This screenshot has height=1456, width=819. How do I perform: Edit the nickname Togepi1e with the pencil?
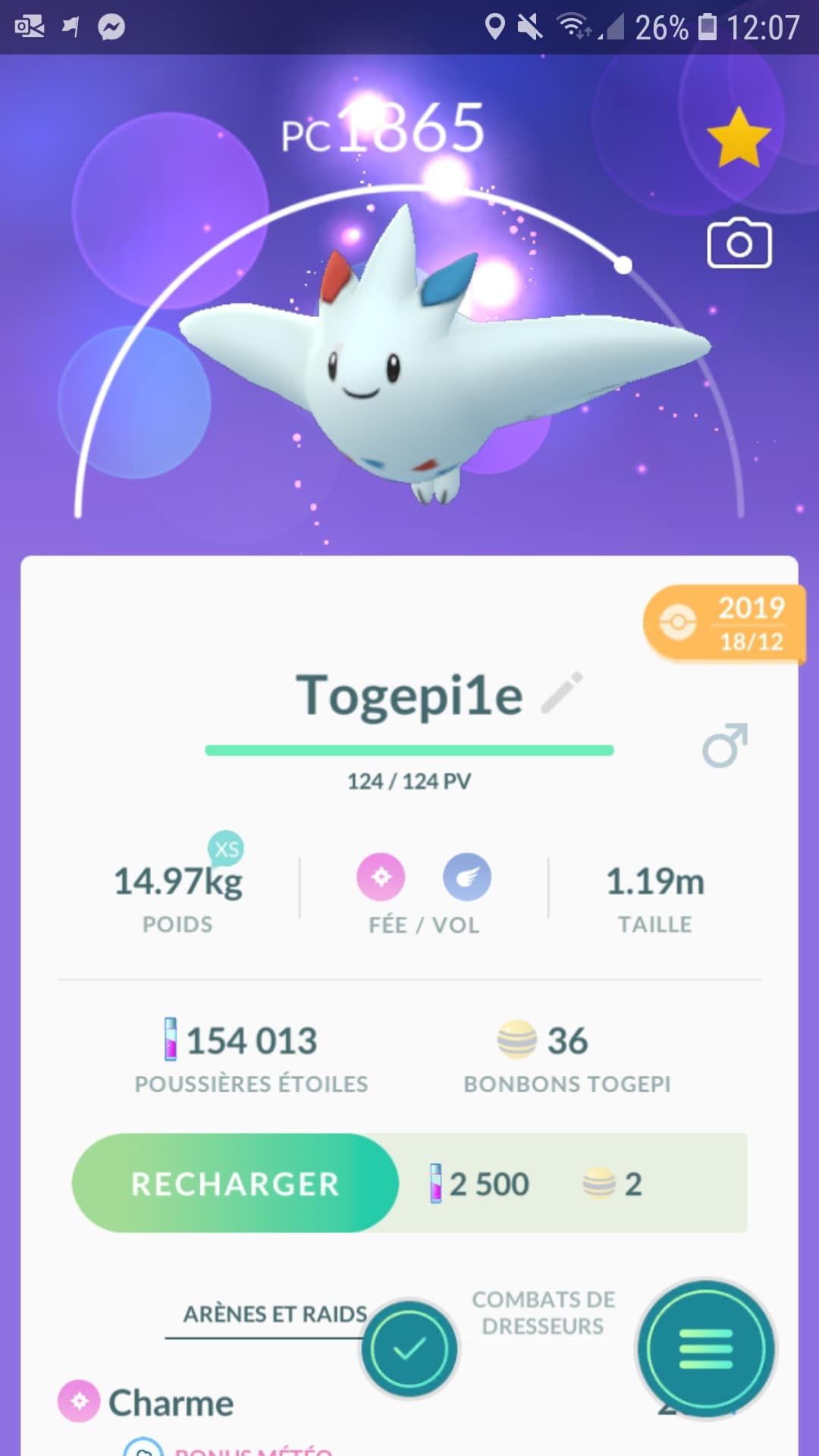562,693
